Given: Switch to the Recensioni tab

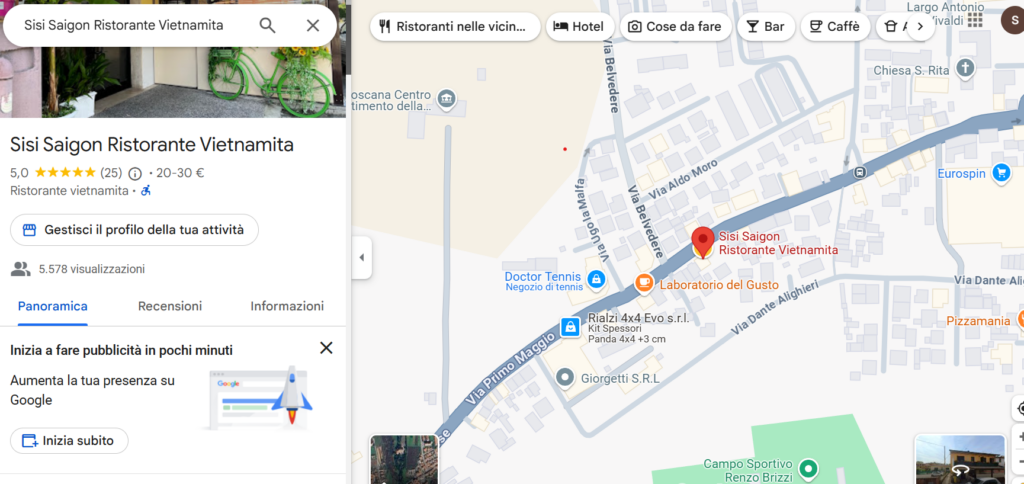Looking at the screenshot, I should tap(170, 306).
